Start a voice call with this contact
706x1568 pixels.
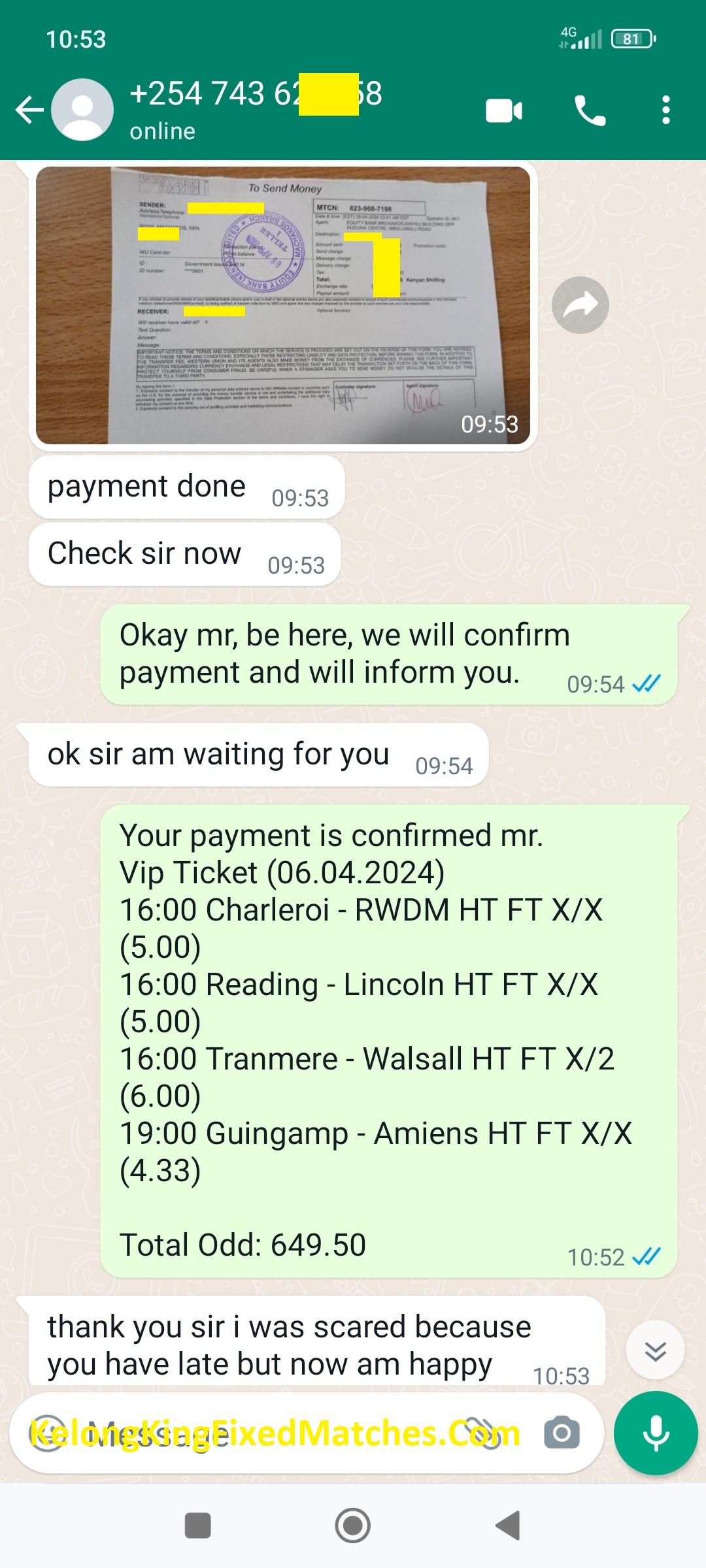tap(590, 110)
